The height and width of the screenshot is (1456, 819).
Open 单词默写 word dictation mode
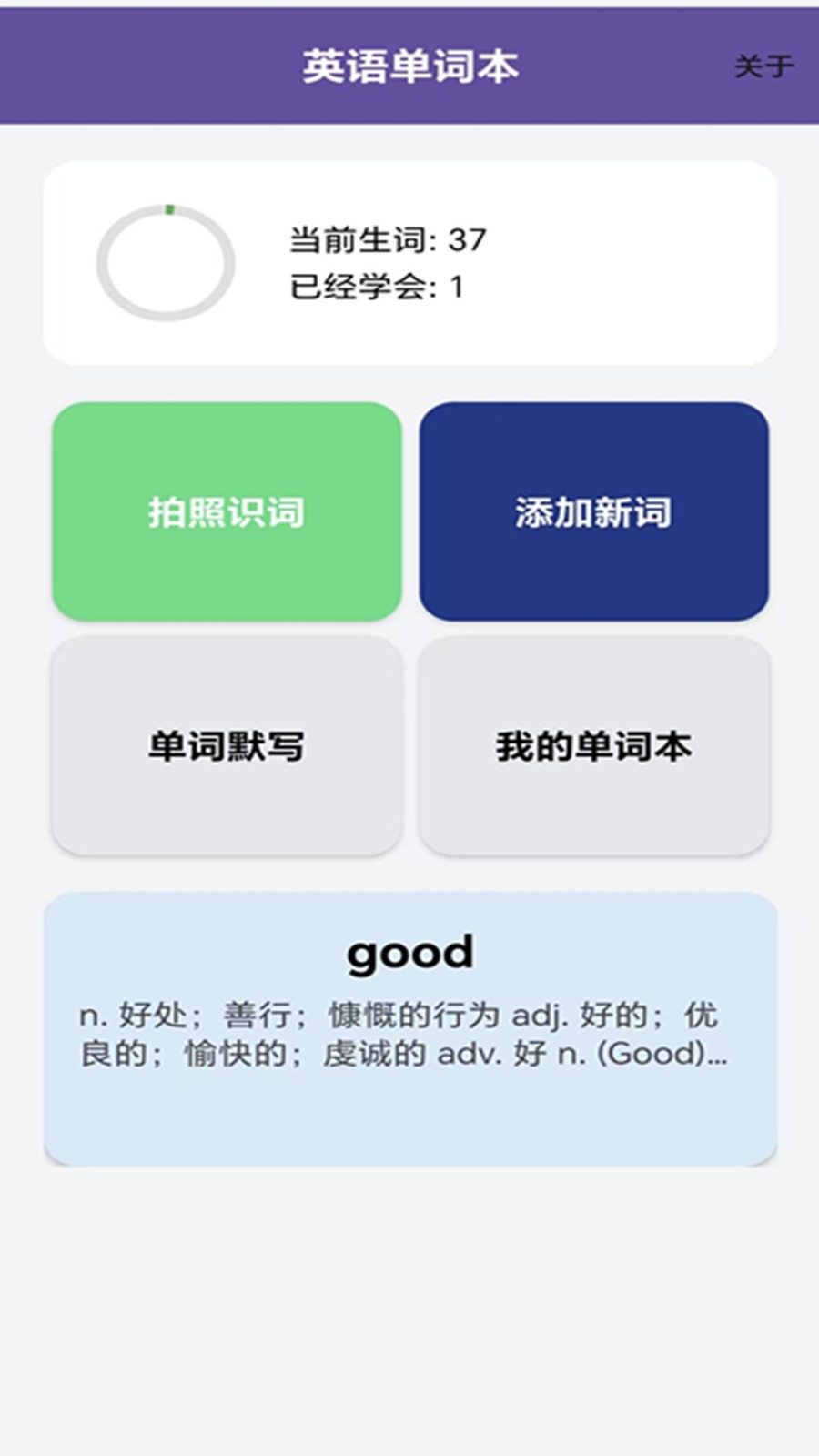pyautogui.click(x=227, y=744)
